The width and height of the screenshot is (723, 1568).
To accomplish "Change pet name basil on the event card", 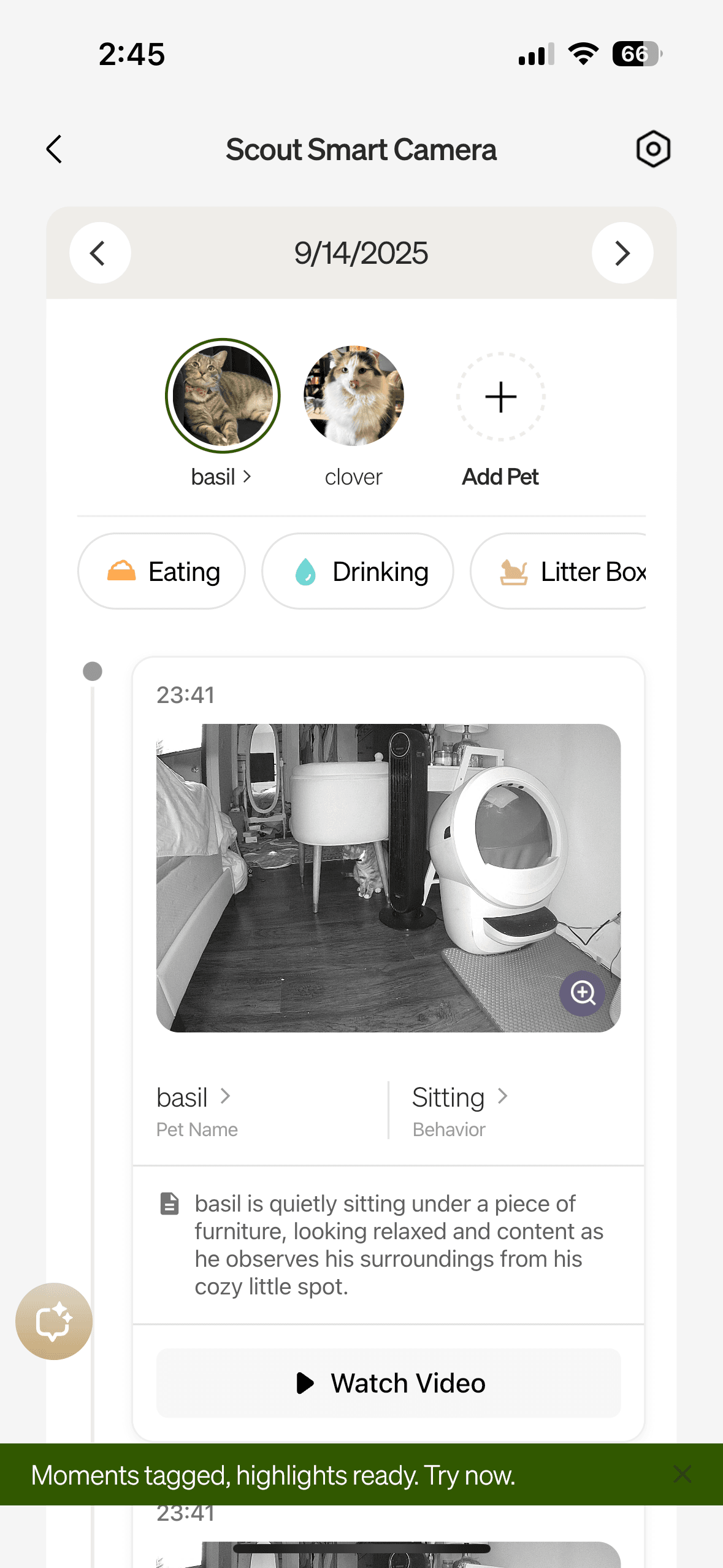I will coord(193,1097).
